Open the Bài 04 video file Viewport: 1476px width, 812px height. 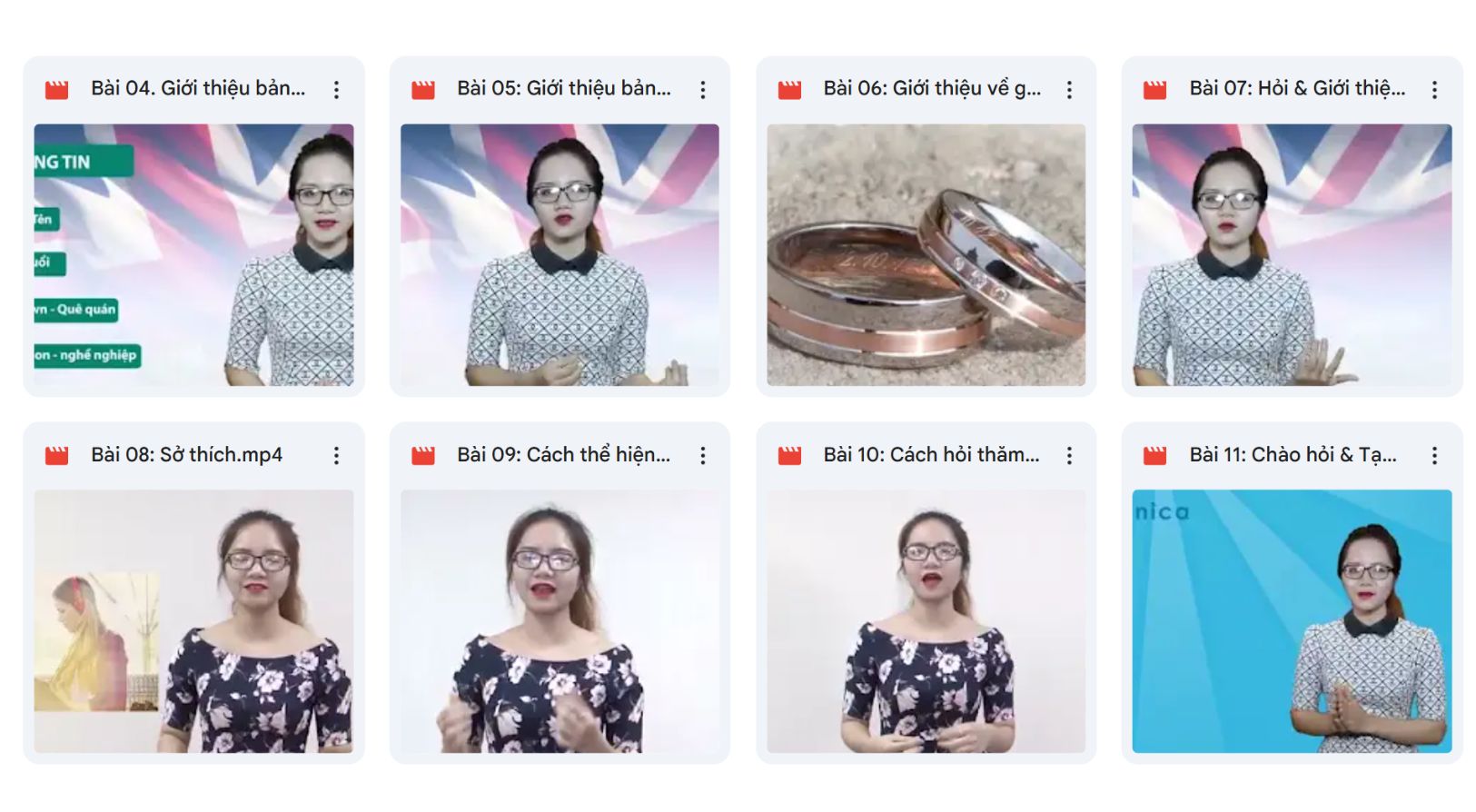click(x=193, y=254)
